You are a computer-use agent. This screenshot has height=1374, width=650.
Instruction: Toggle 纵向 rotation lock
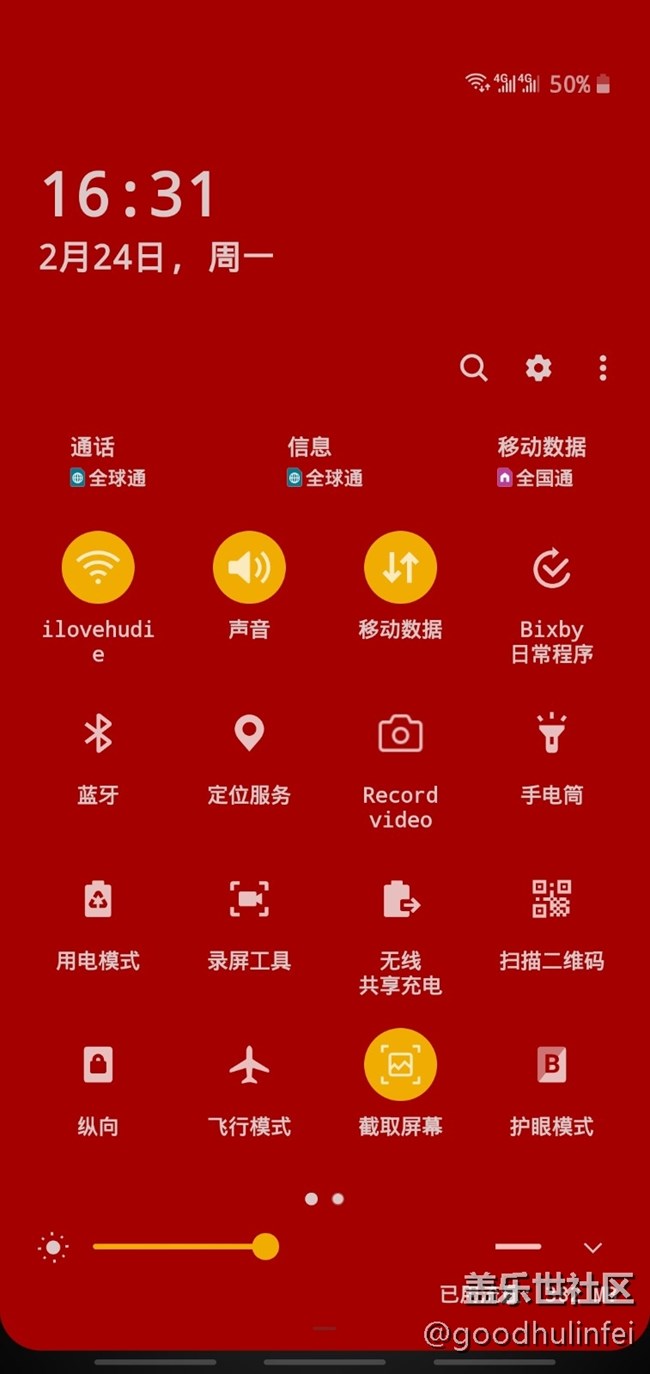[98, 1065]
